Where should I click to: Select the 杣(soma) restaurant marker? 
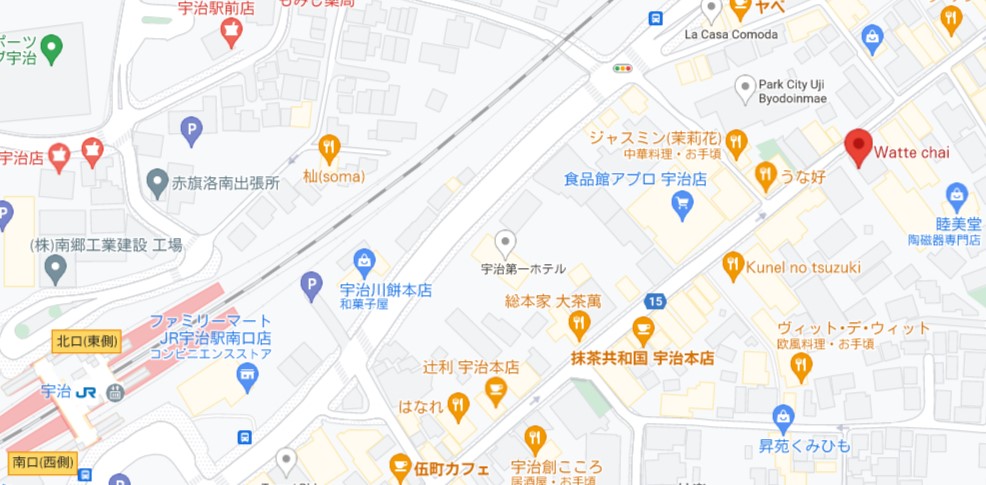point(329,150)
